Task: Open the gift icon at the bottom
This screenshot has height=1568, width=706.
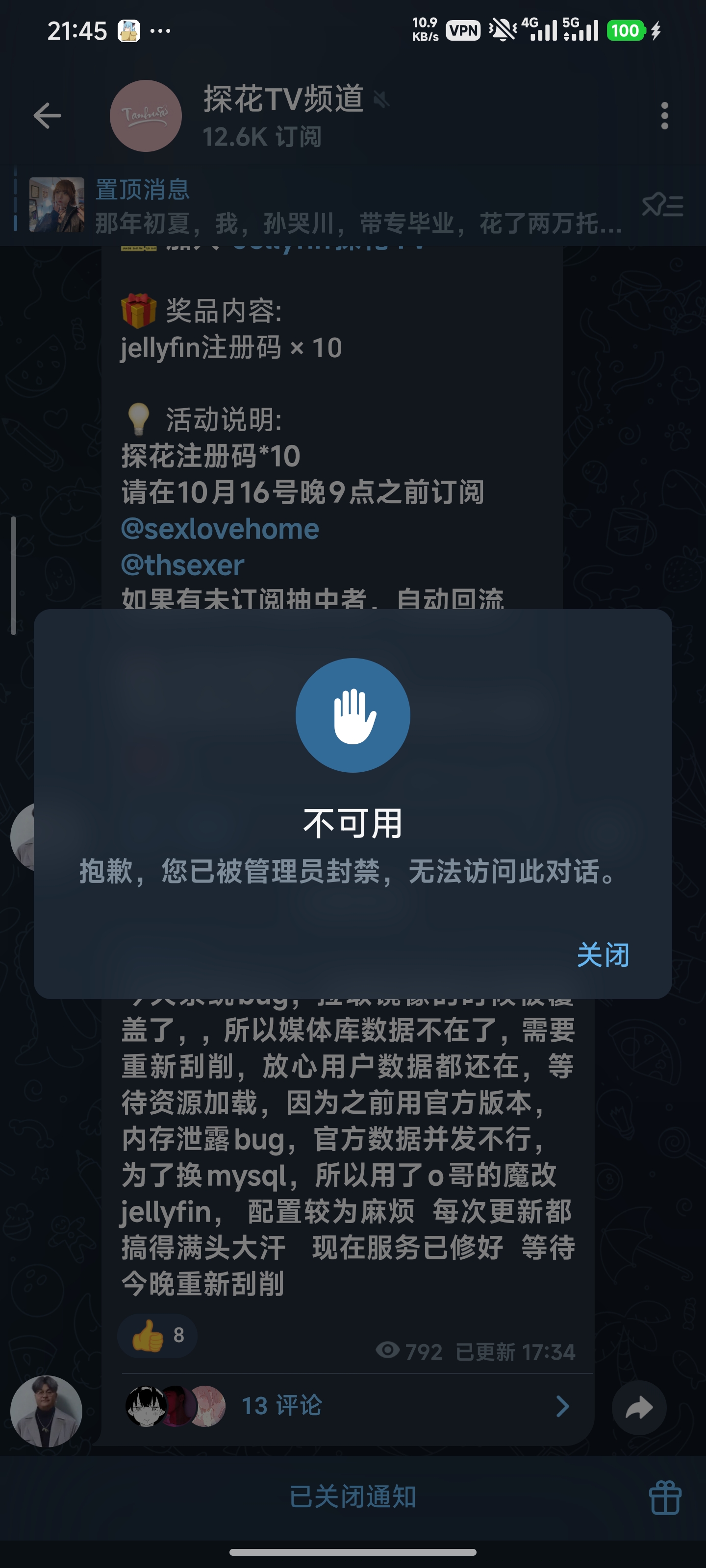Action: [665, 1497]
